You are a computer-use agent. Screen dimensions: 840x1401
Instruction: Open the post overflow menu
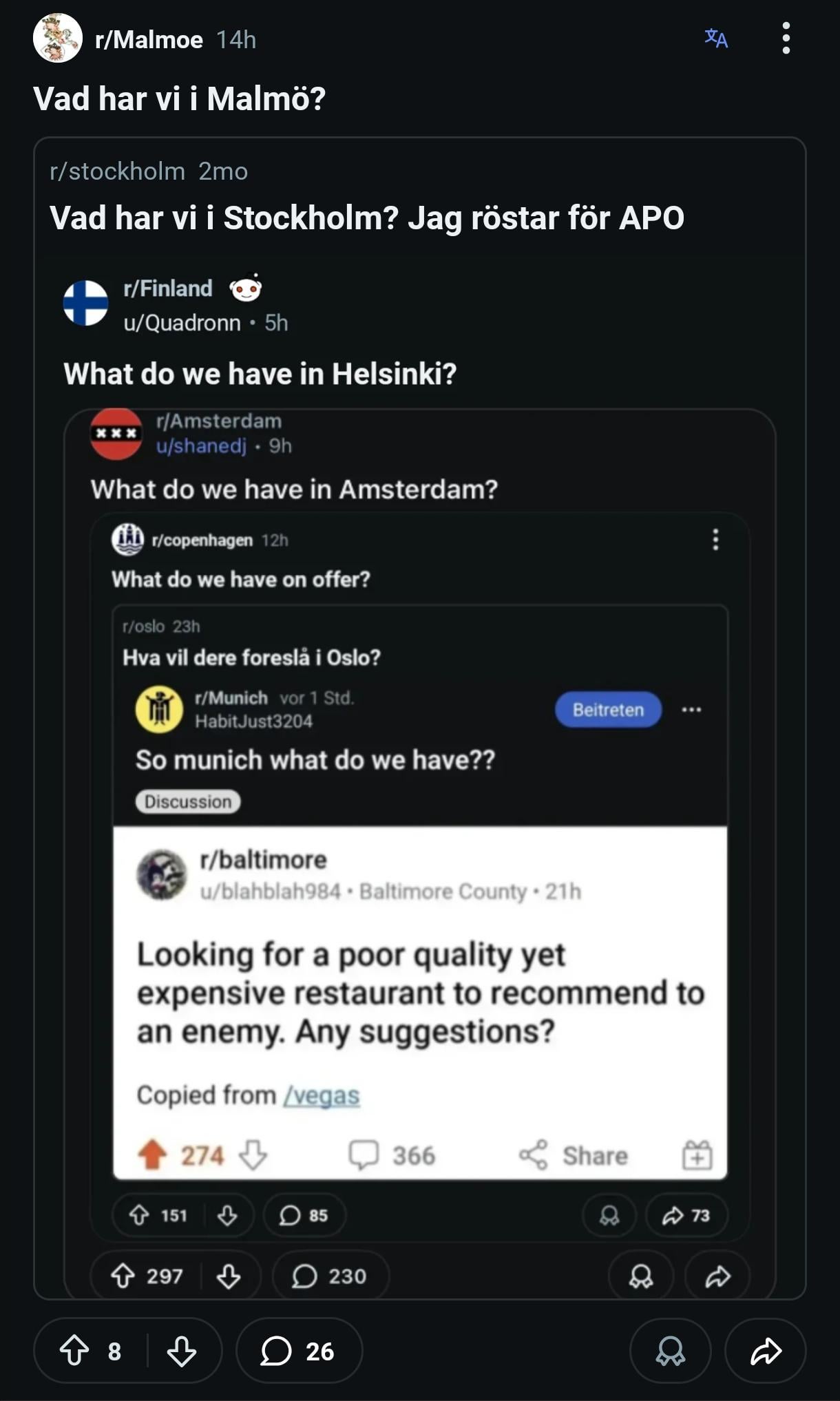coord(786,39)
